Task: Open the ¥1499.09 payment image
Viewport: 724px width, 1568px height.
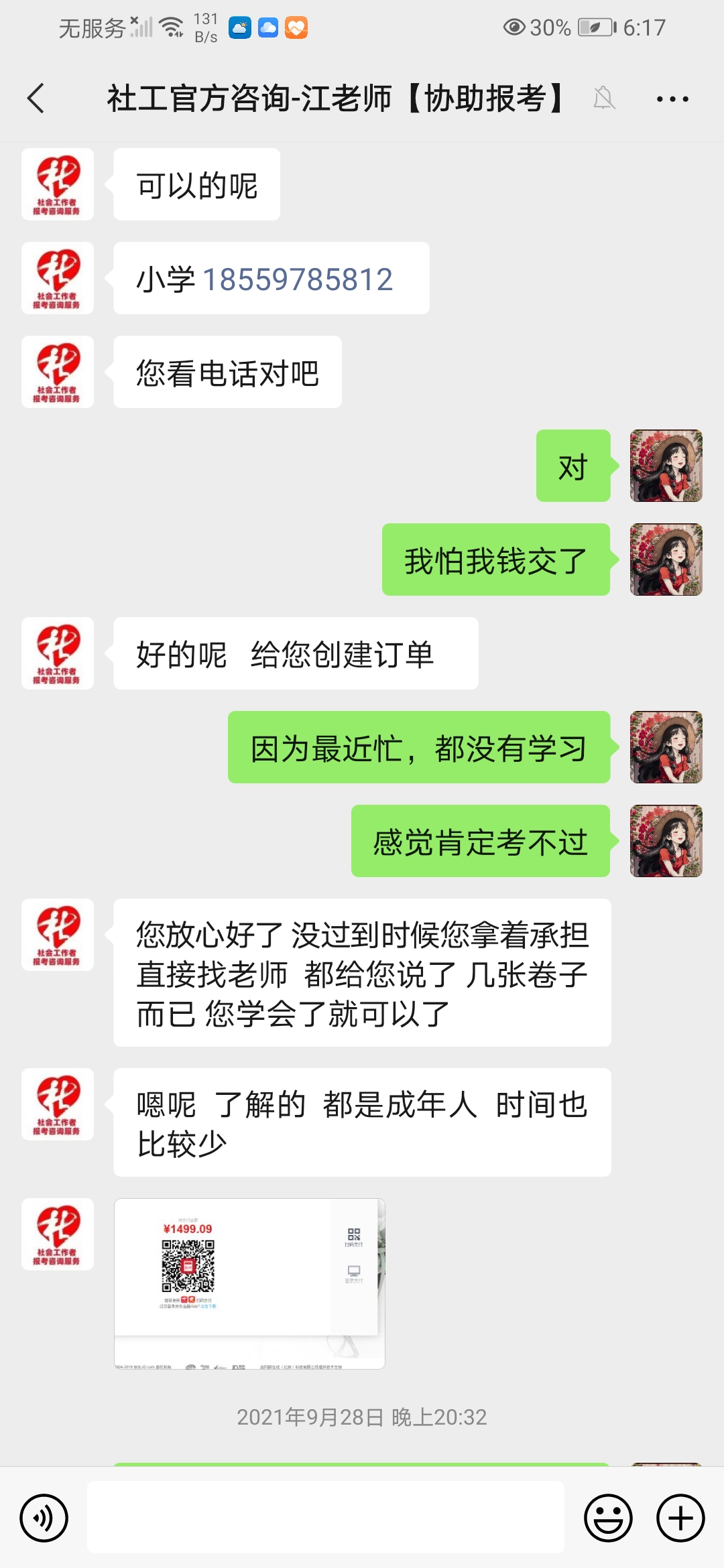Action: point(249,1283)
